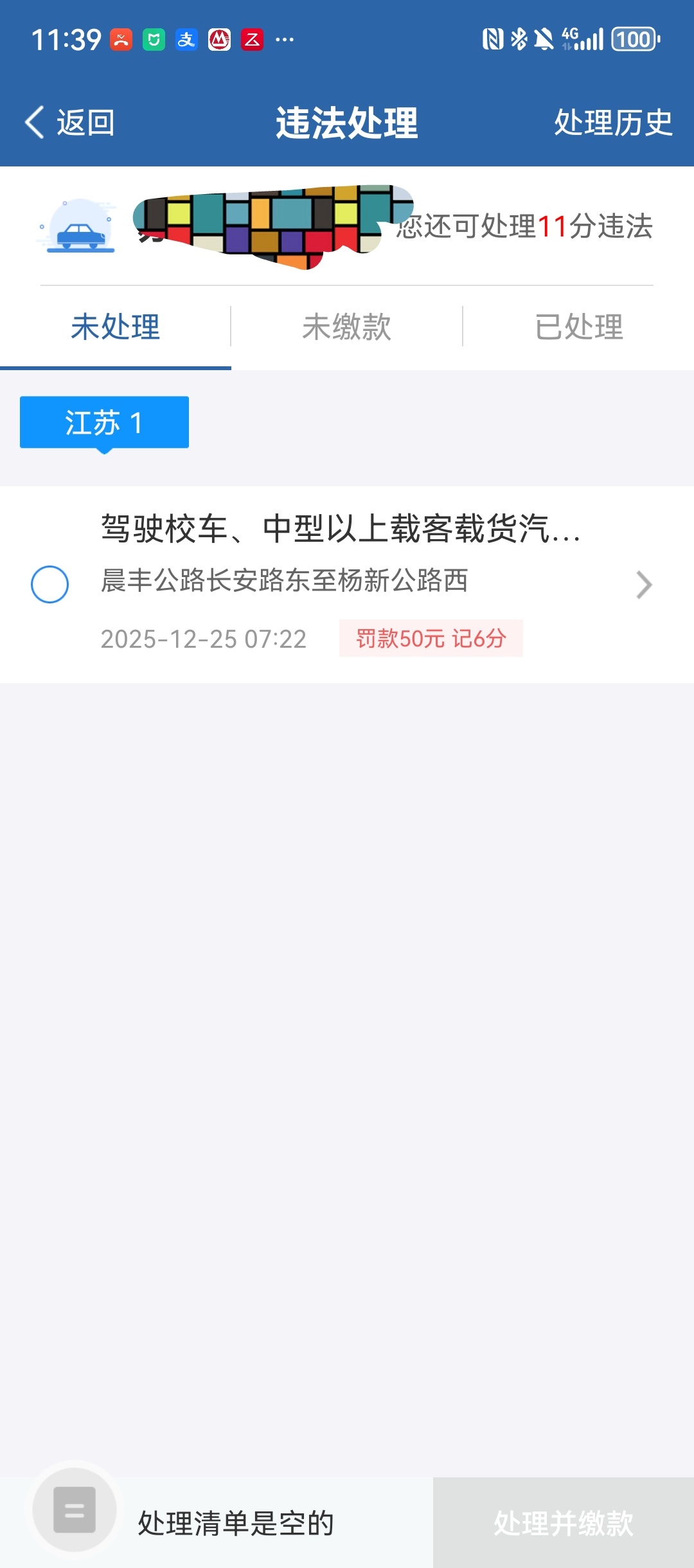694x1568 pixels.
Task: Open the 2025-12-25 violation details chevron
Action: [x=643, y=585]
